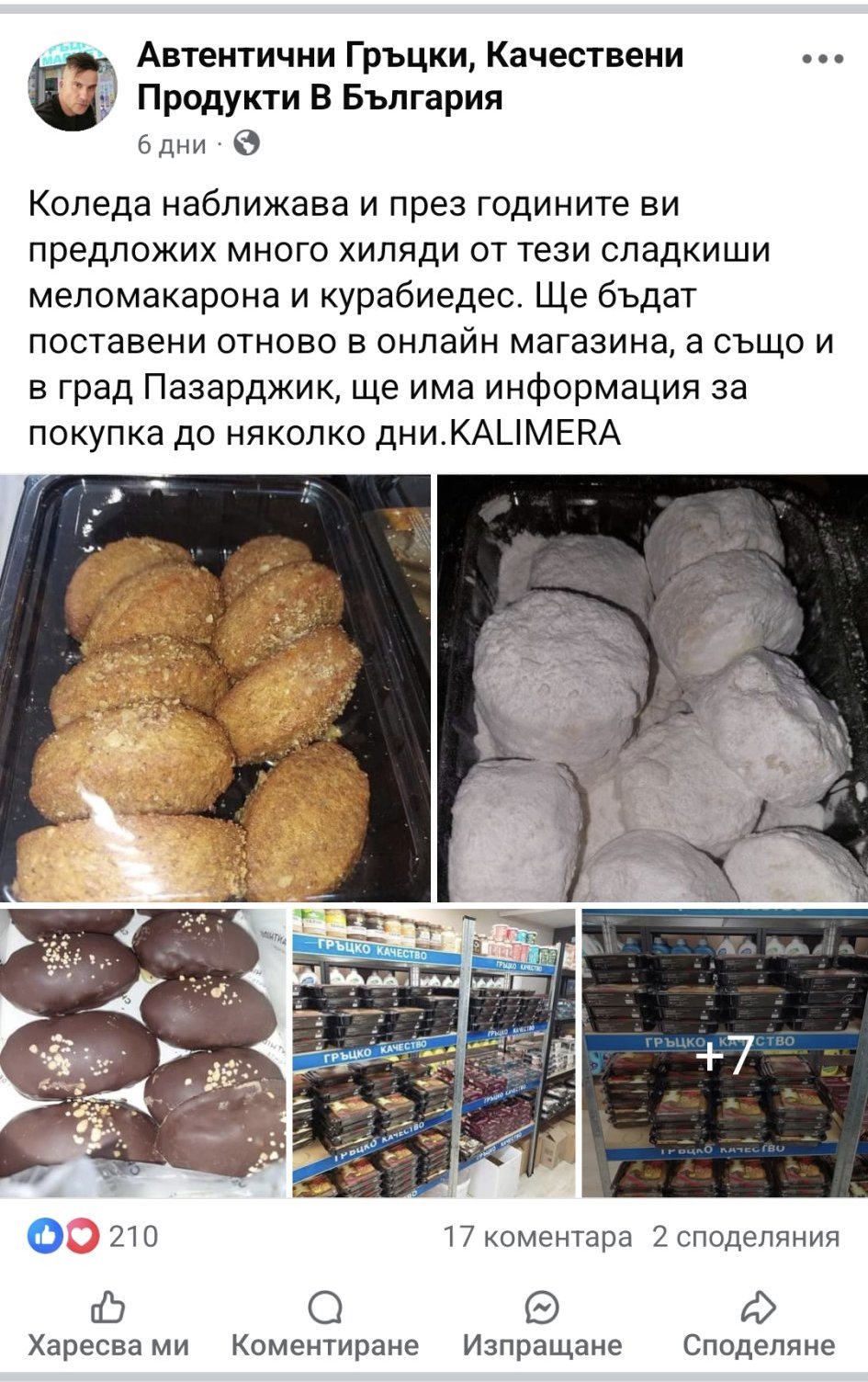Open the chocolate-covered sweets photo

point(142,1052)
